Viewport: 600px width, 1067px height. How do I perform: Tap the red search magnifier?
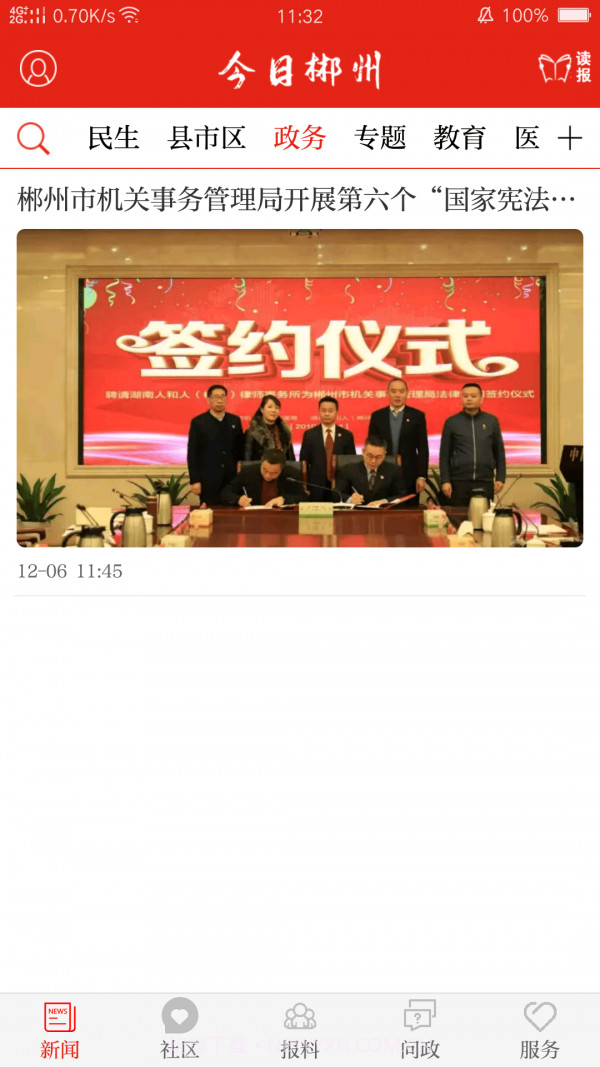pos(33,138)
